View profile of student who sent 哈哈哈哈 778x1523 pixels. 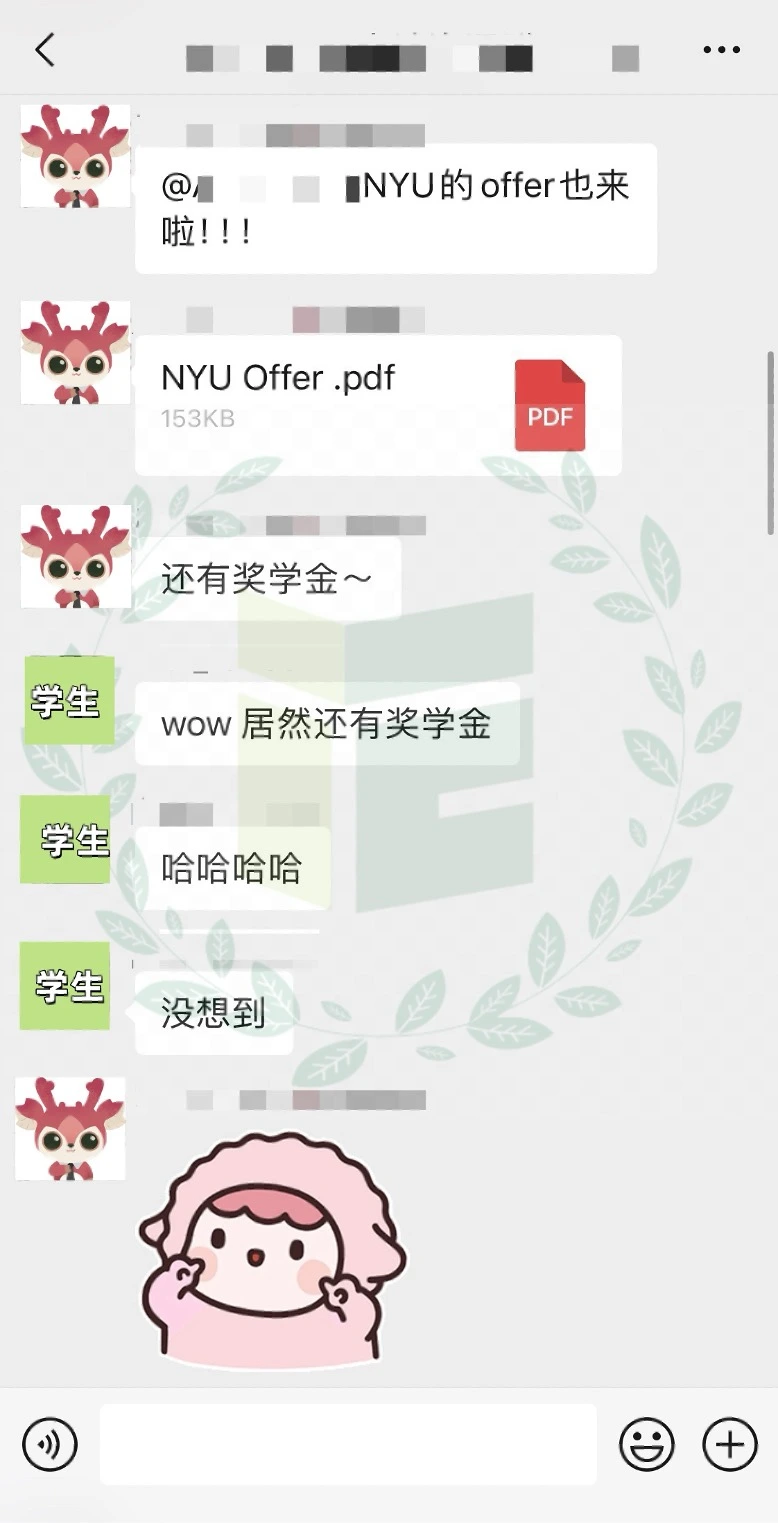pyautogui.click(x=66, y=839)
